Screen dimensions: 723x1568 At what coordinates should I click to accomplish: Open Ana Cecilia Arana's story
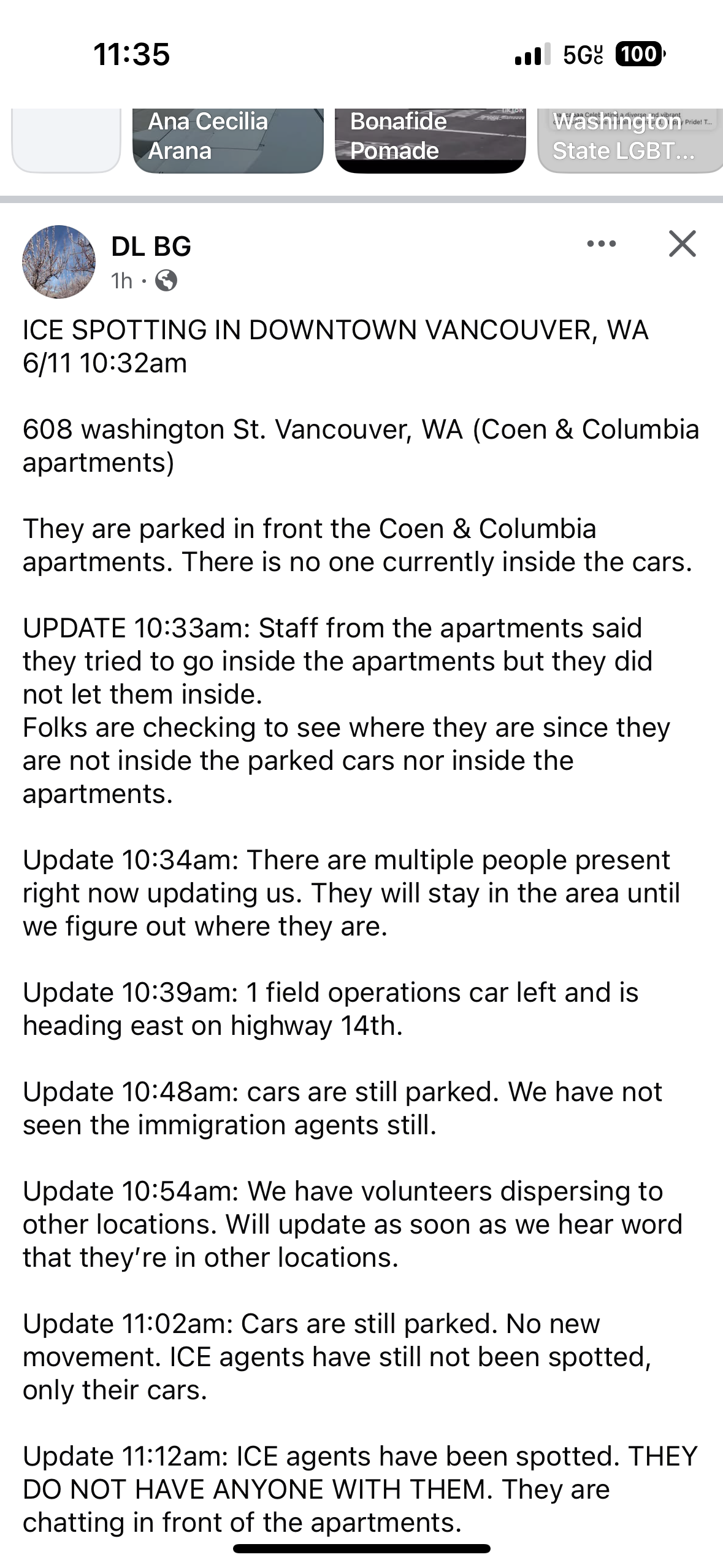[228, 140]
